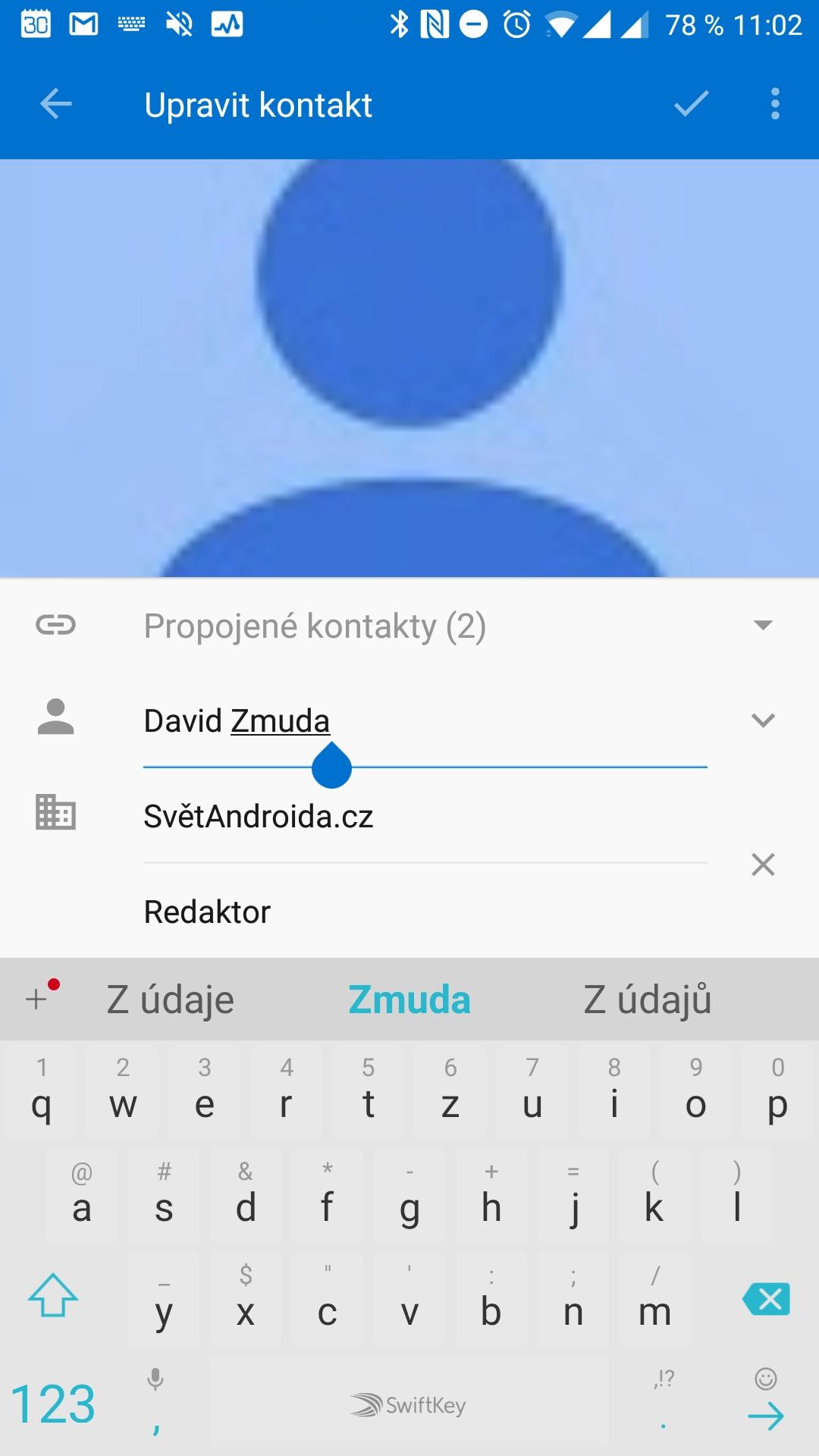Choose the Z údajů keyboard suggestion

click(648, 999)
